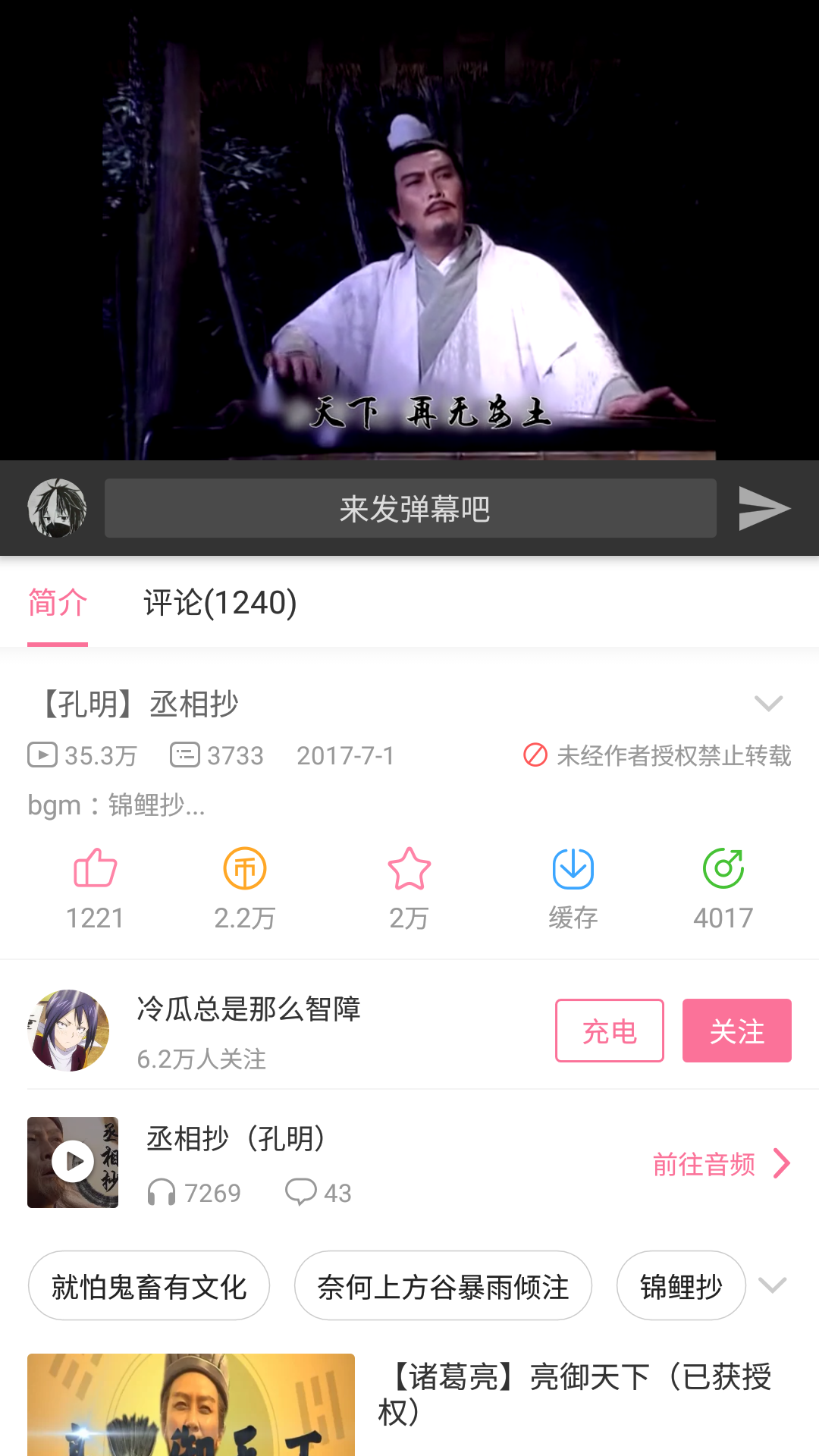Expand the video title description chevron
The image size is (819, 1456).
[x=768, y=704]
